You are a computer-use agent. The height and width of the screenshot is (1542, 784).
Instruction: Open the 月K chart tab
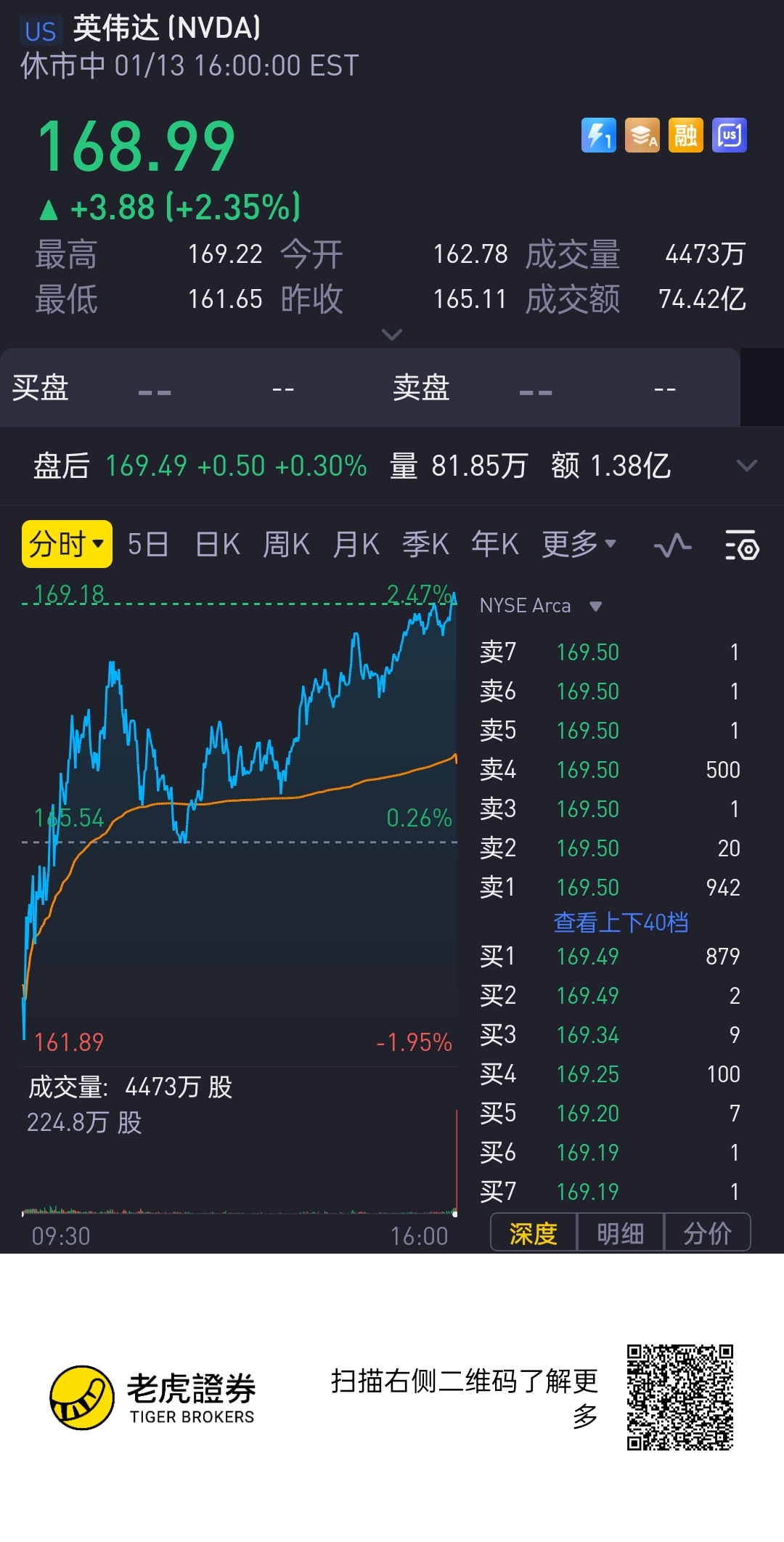pyautogui.click(x=356, y=544)
